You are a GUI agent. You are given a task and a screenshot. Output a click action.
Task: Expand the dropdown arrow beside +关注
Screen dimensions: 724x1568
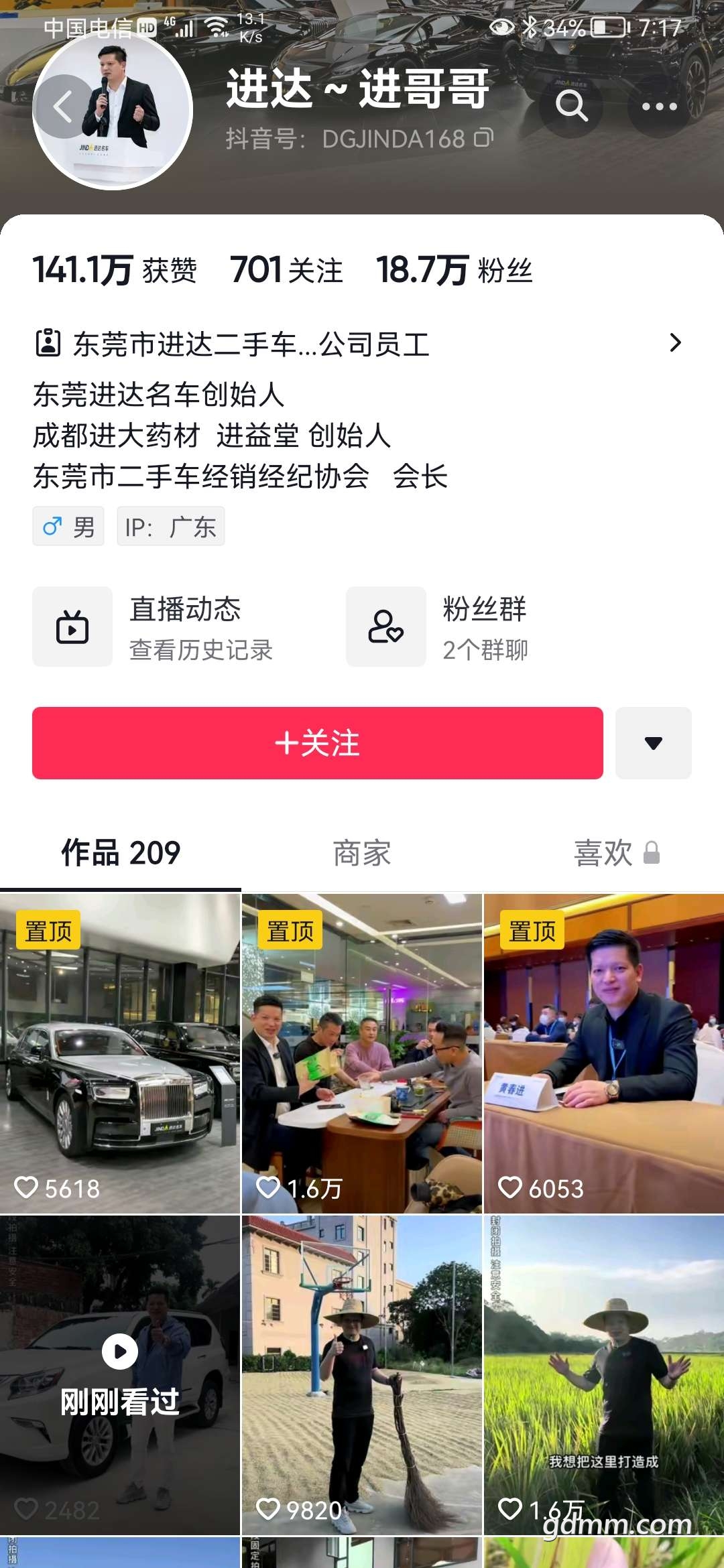[x=653, y=743]
